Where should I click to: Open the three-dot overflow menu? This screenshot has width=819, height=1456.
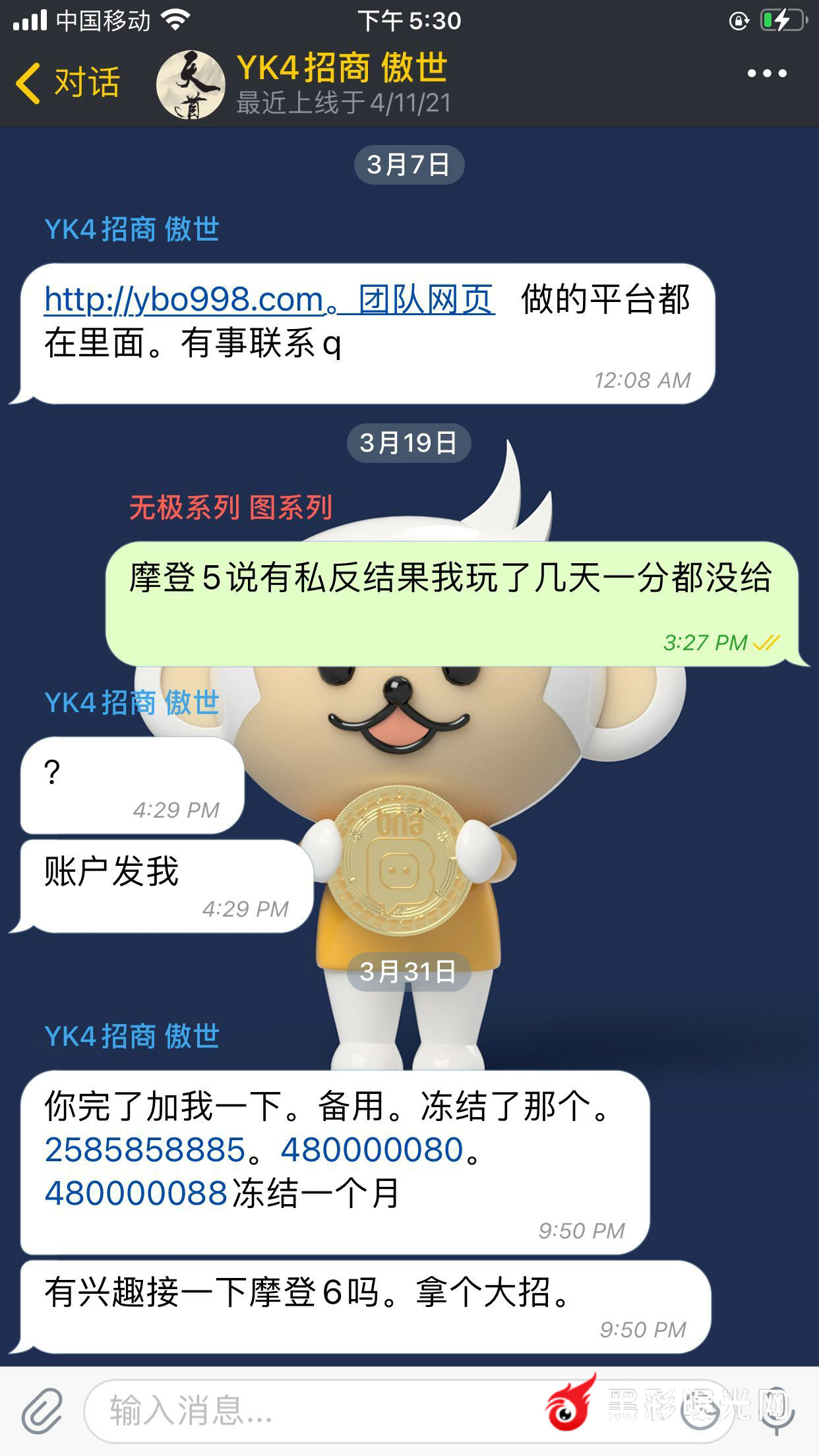(x=766, y=74)
